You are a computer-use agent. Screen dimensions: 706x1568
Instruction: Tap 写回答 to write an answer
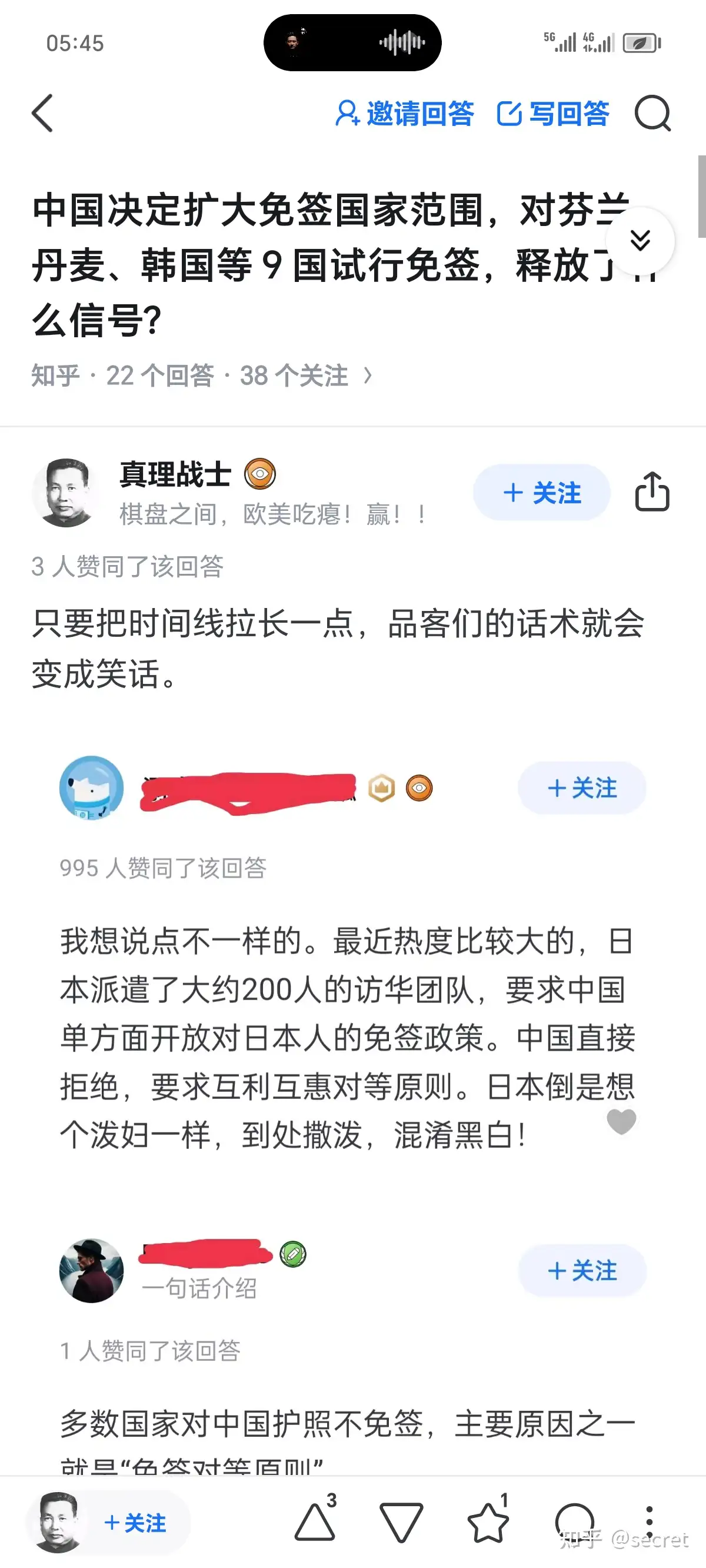(x=553, y=114)
